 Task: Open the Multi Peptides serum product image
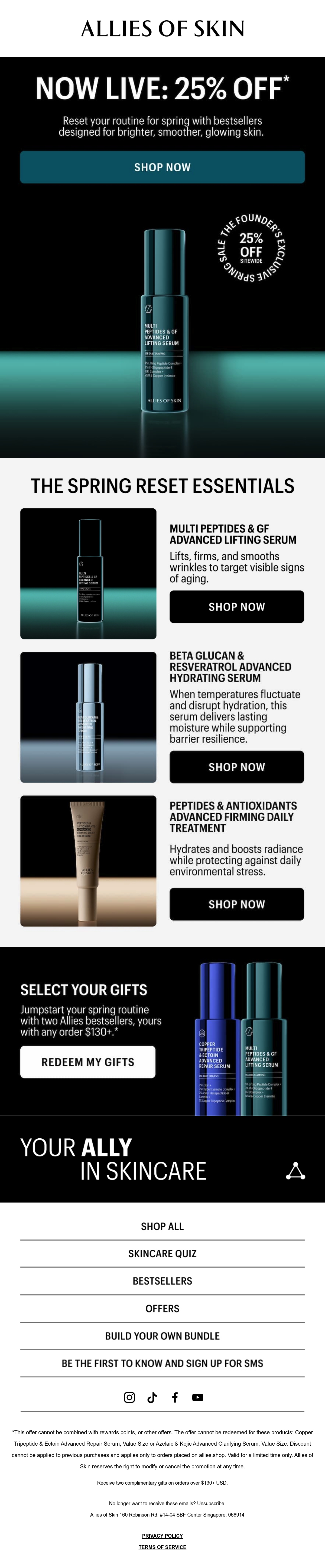[88, 573]
